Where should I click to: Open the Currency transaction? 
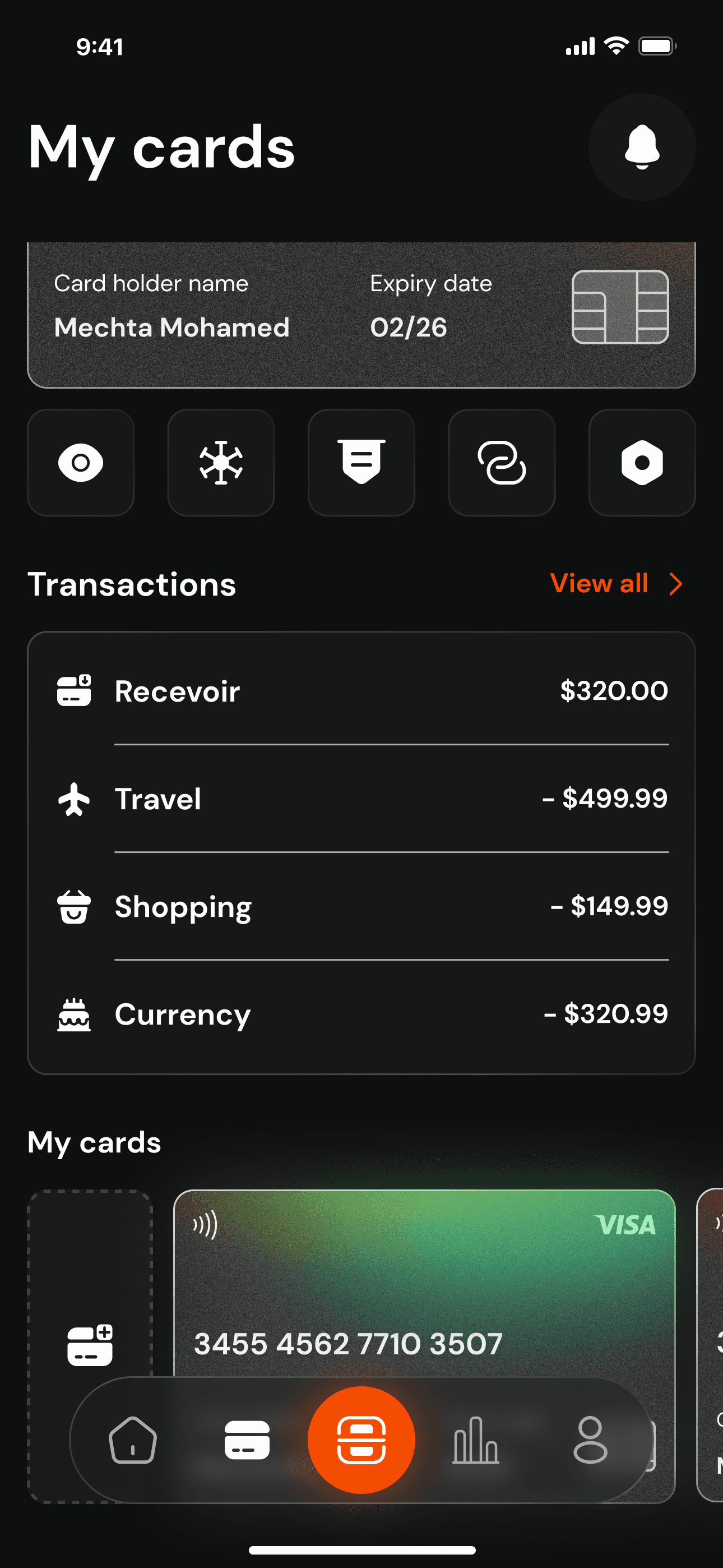[361, 1014]
